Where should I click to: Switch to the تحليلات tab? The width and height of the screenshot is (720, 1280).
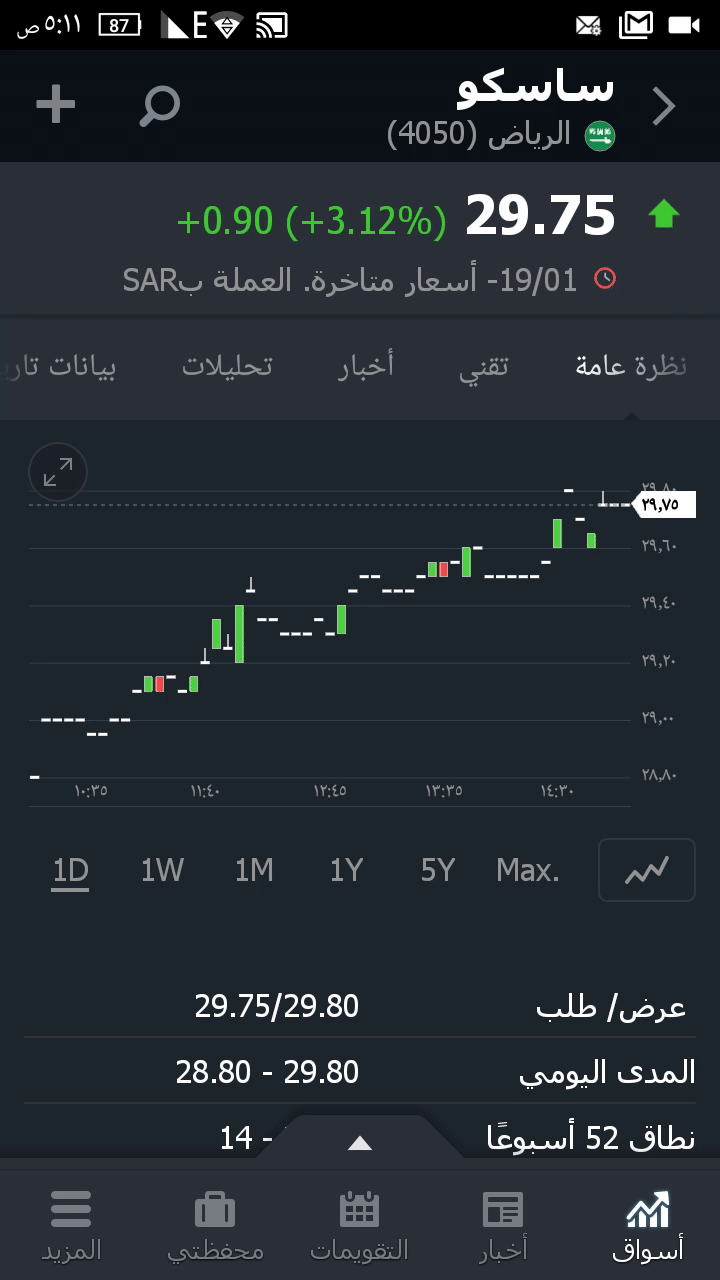tap(227, 366)
